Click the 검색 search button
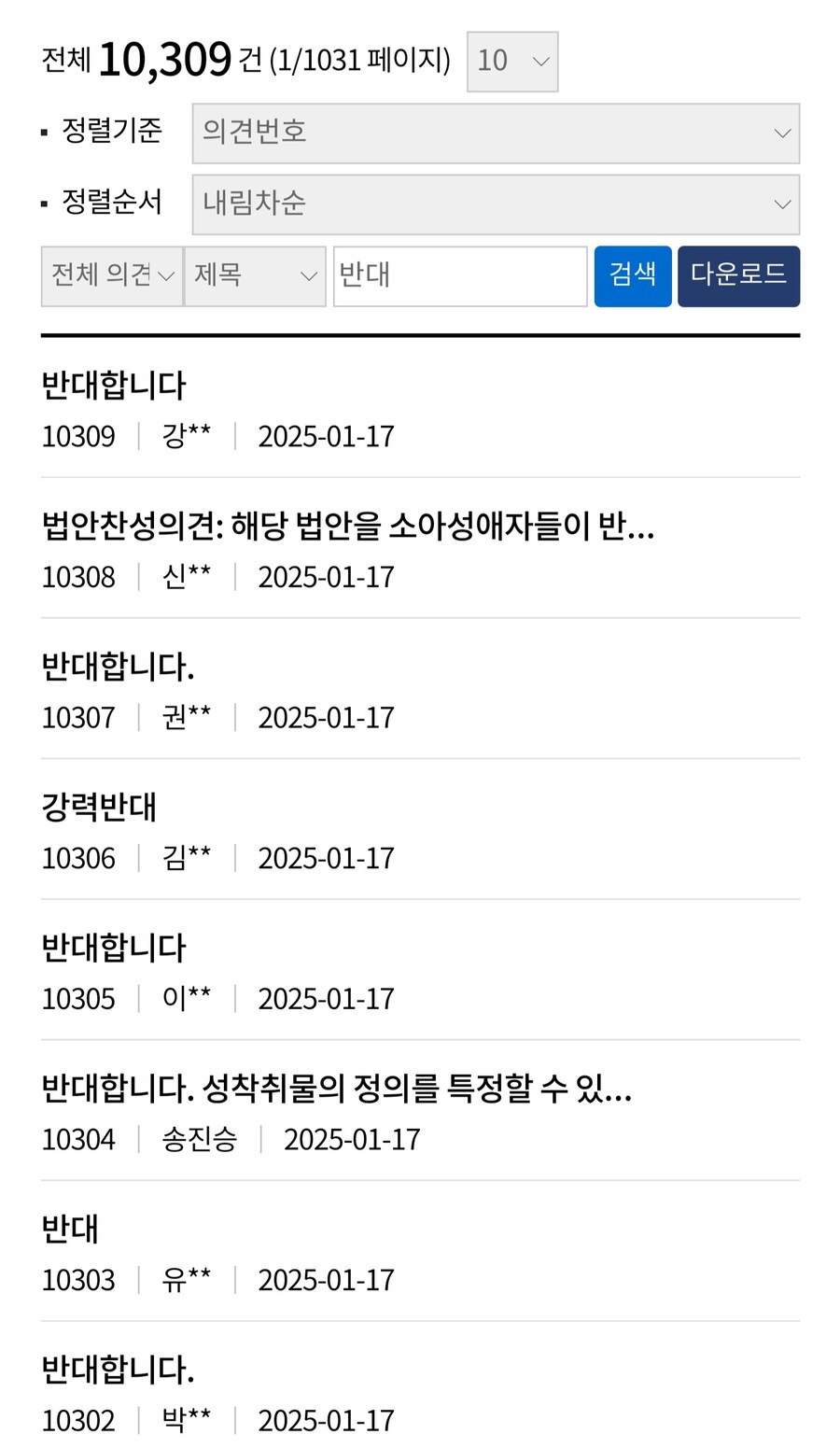Image resolution: width=840 pixels, height=1448 pixels. [632, 275]
